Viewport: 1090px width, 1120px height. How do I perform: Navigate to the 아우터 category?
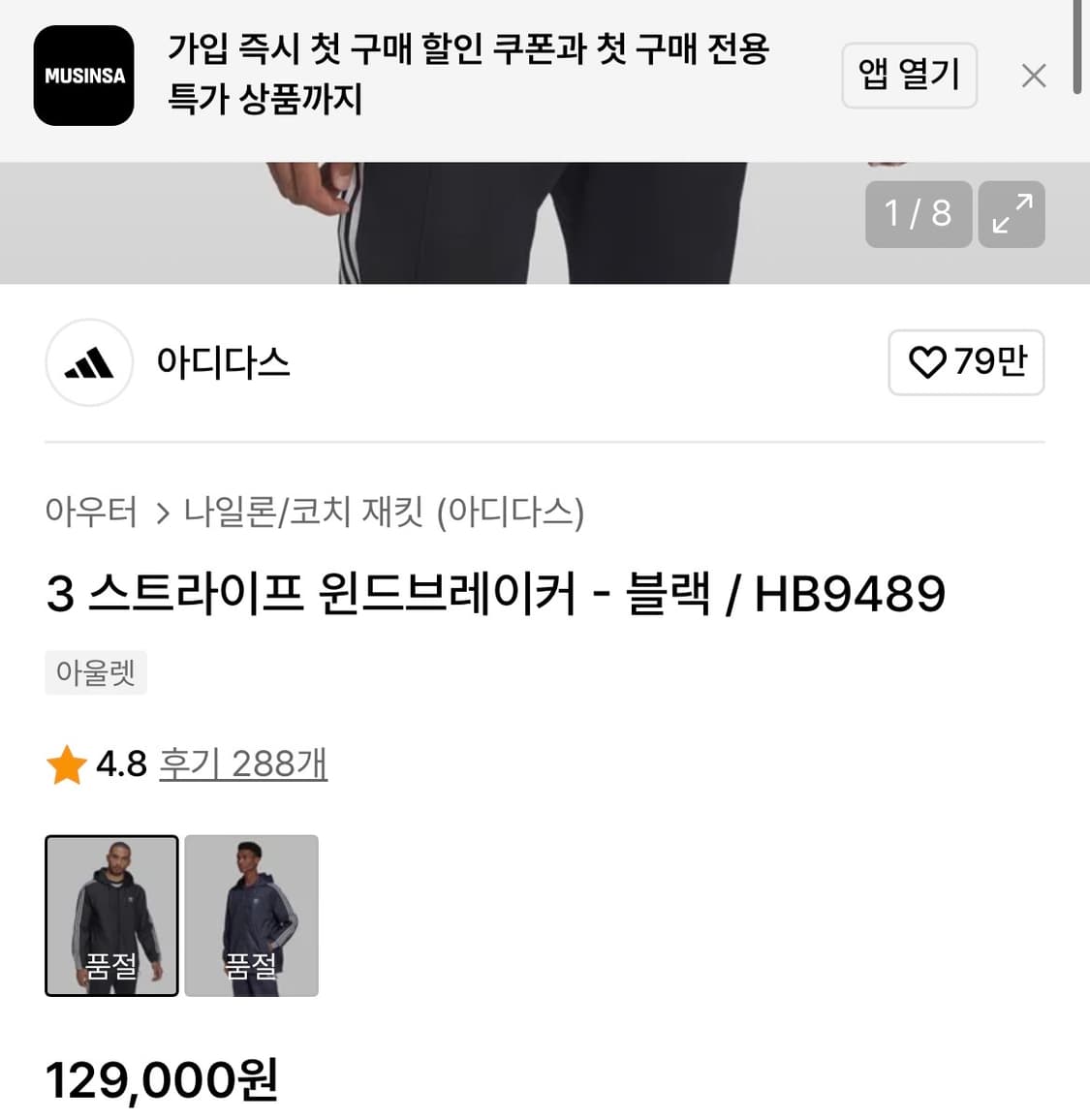pyautogui.click(x=92, y=514)
